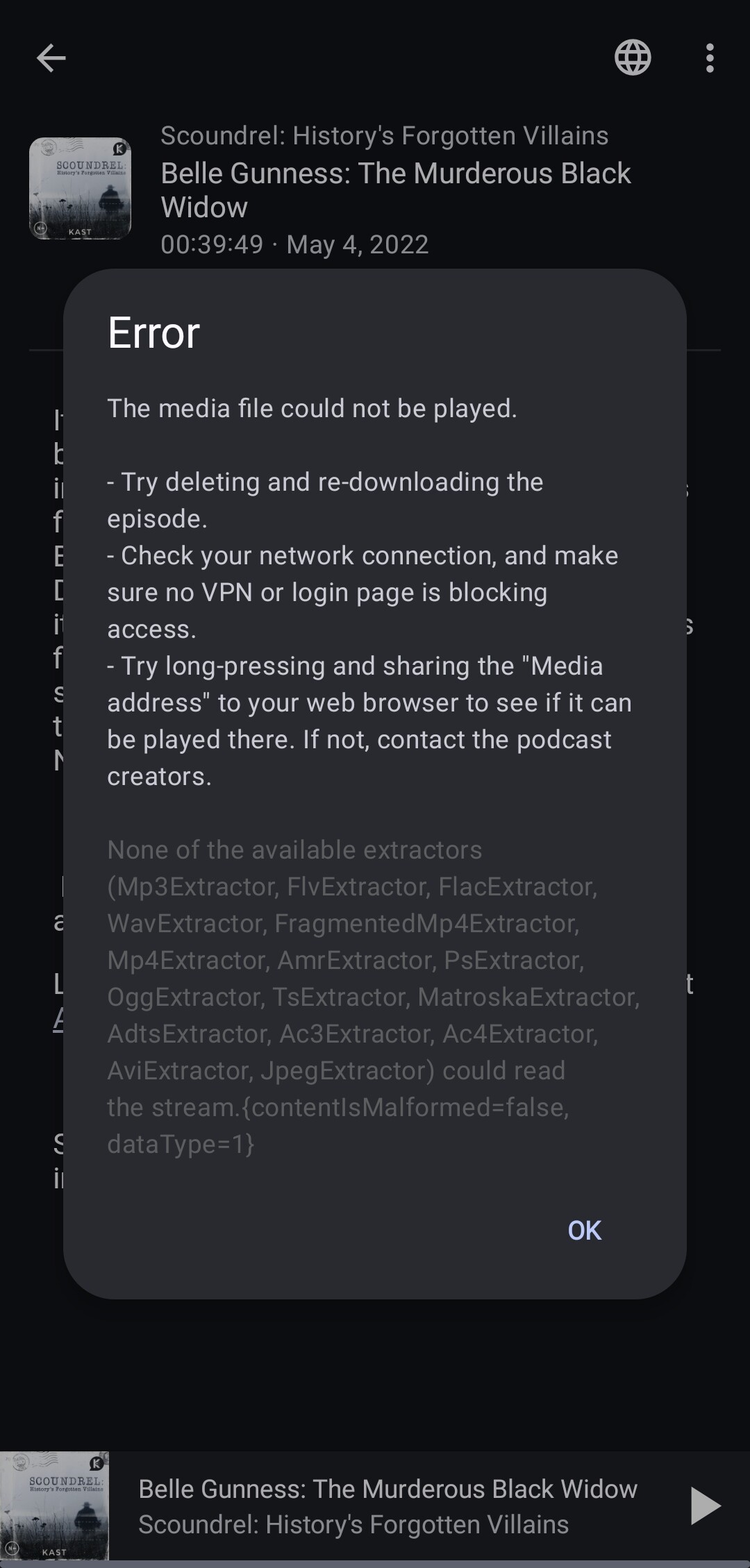Open the Scoundrel podcast cover thumbnail
The height and width of the screenshot is (1568, 750).
point(80,189)
